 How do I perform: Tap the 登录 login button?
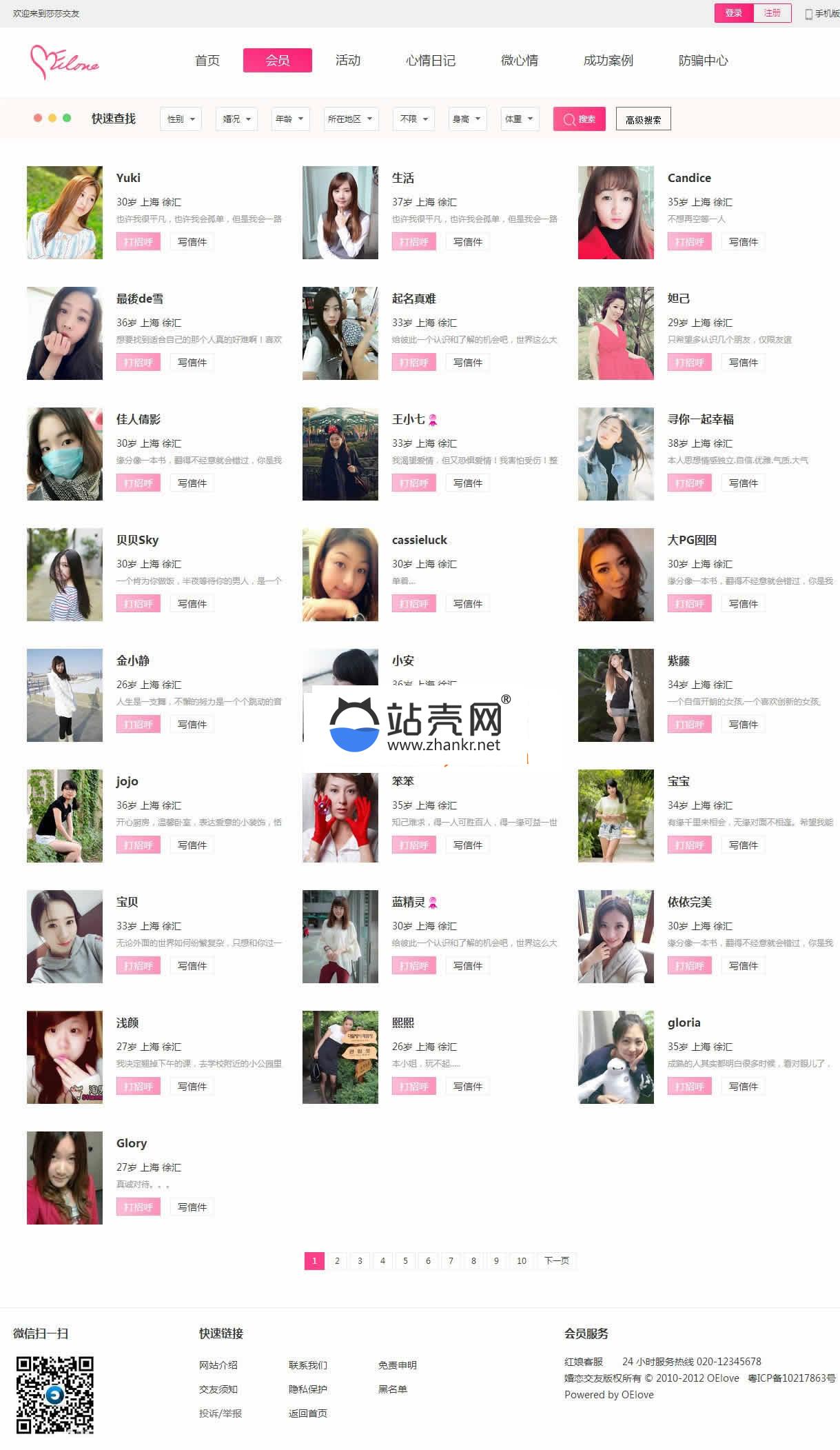point(733,13)
